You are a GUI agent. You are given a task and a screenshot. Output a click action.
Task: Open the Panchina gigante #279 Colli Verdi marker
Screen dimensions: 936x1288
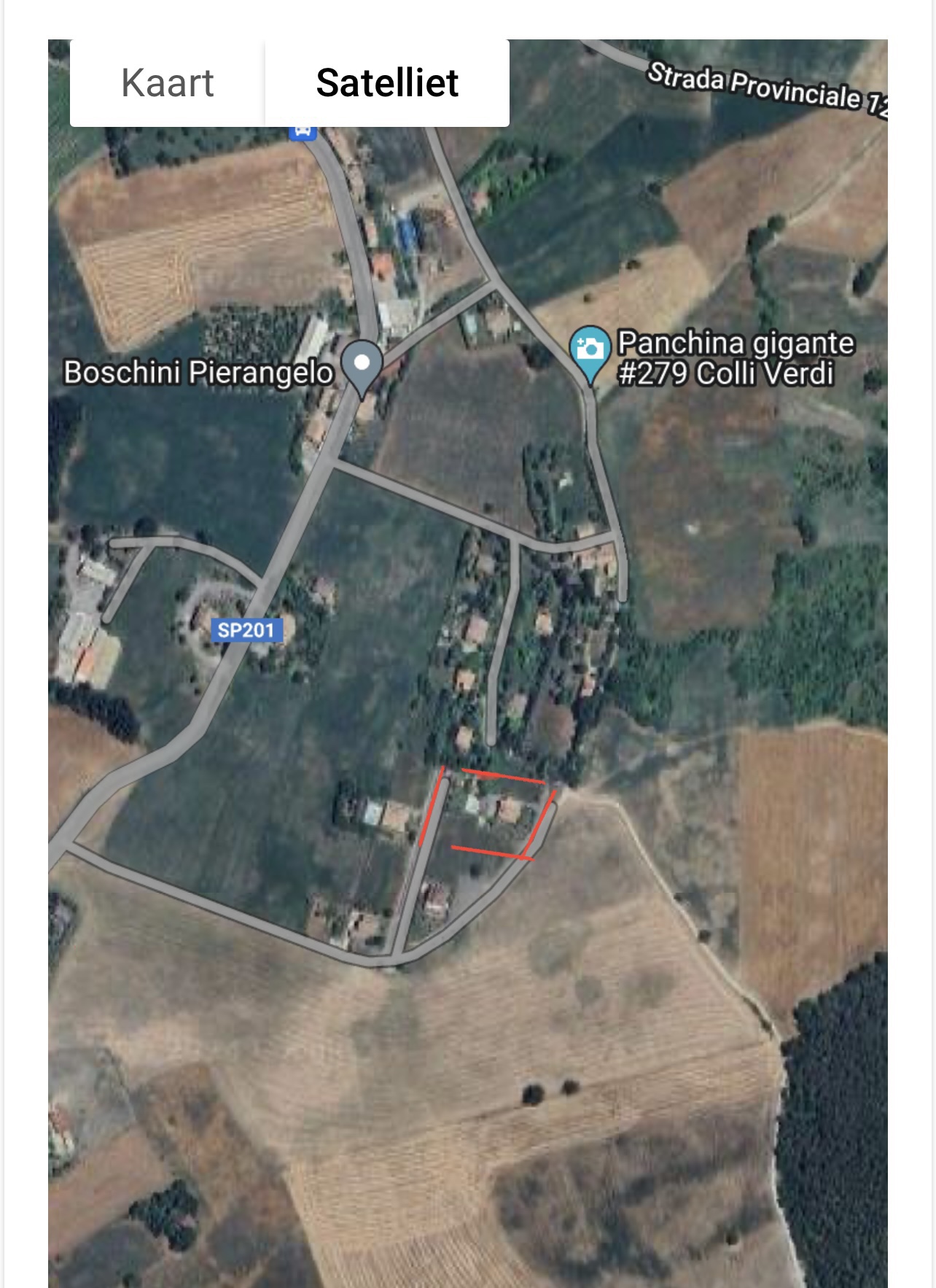(590, 350)
